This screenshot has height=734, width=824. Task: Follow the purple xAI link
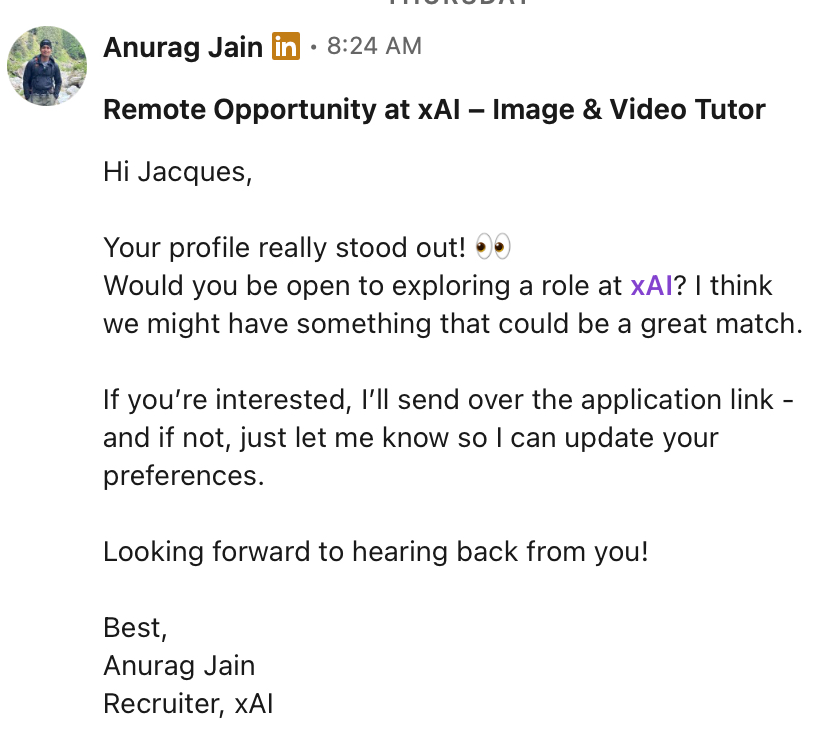(651, 286)
